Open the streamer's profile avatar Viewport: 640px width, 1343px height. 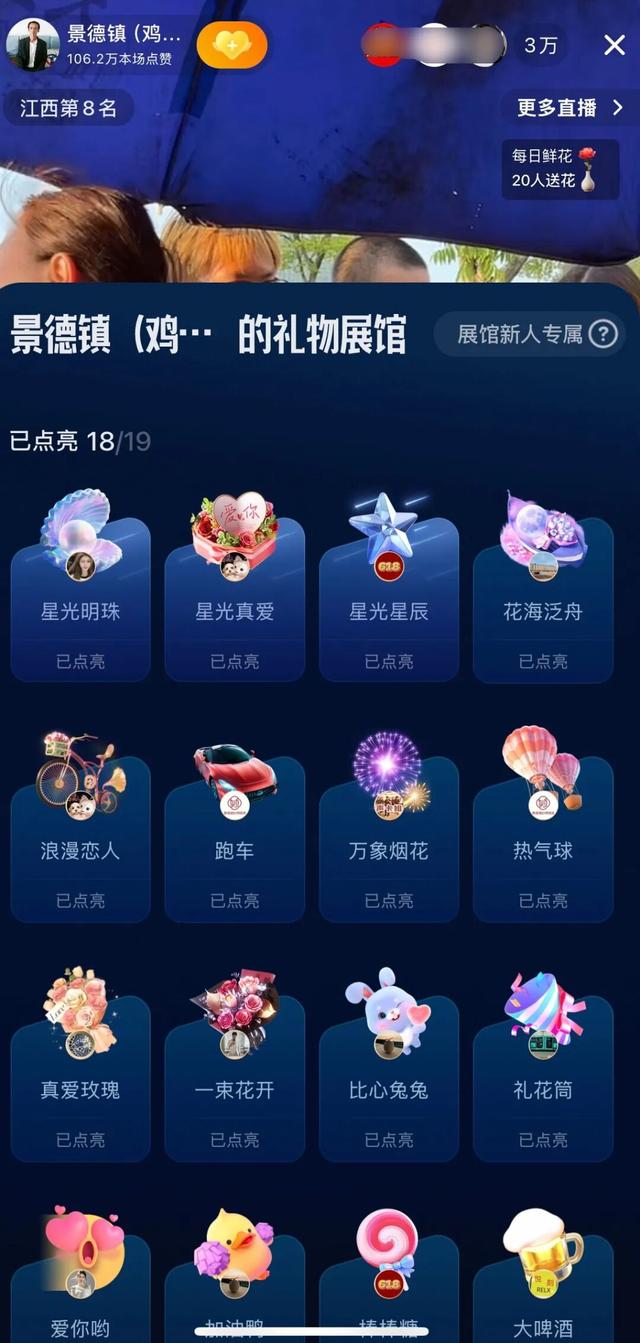[33, 45]
